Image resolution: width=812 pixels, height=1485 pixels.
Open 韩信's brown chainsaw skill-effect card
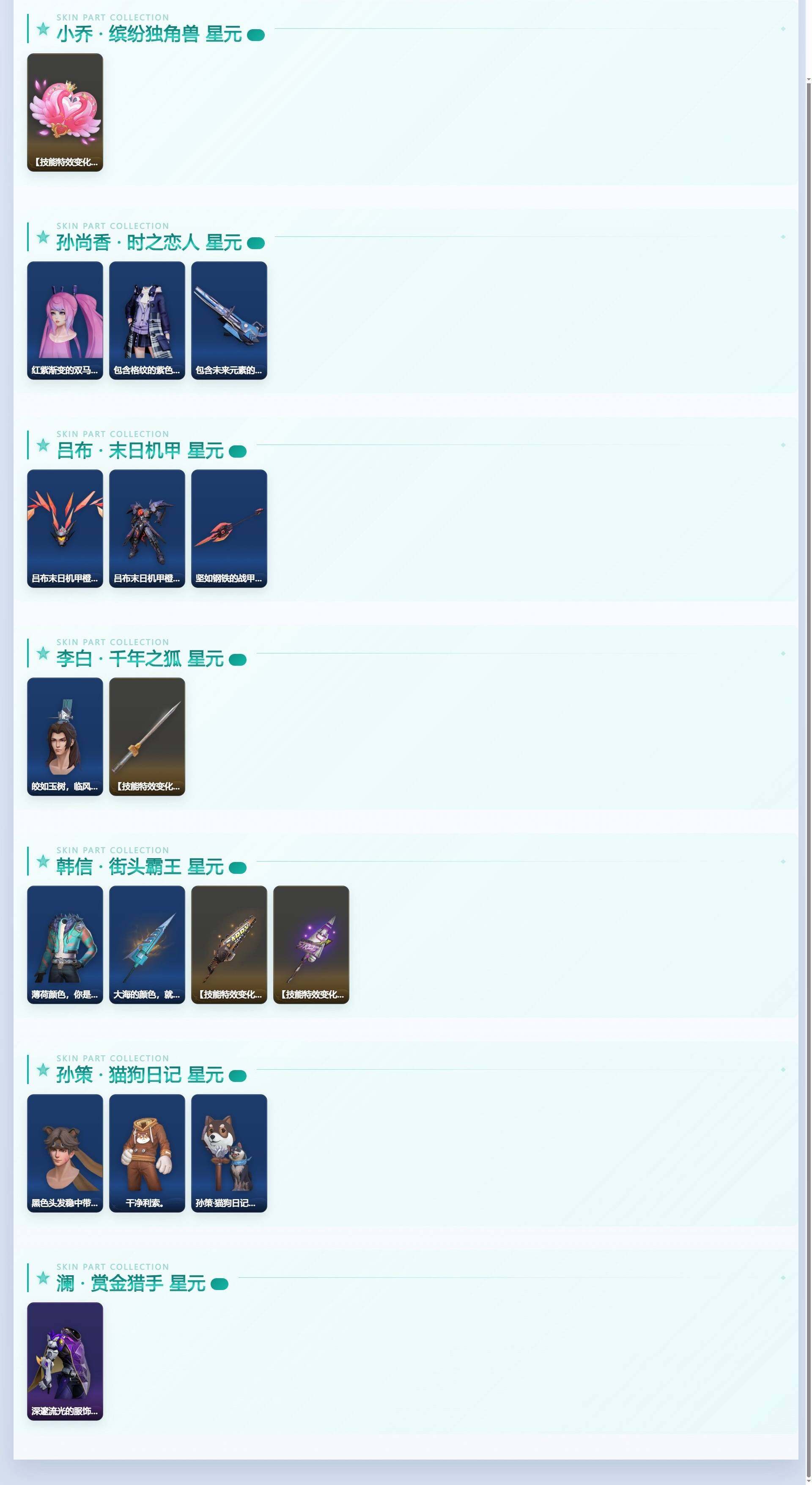[229, 945]
